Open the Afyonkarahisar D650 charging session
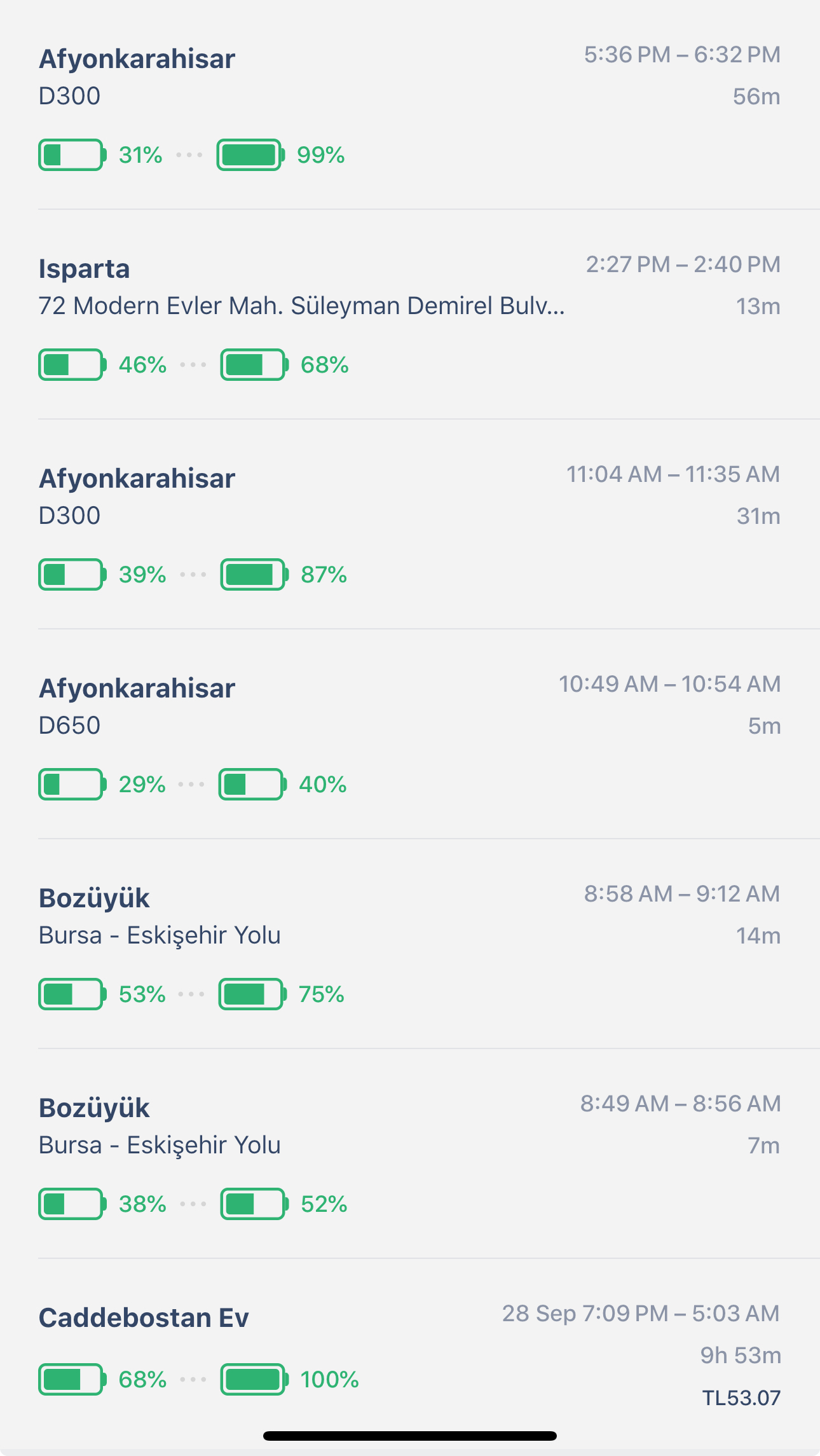Viewport: 820px width, 1456px height. click(x=410, y=734)
